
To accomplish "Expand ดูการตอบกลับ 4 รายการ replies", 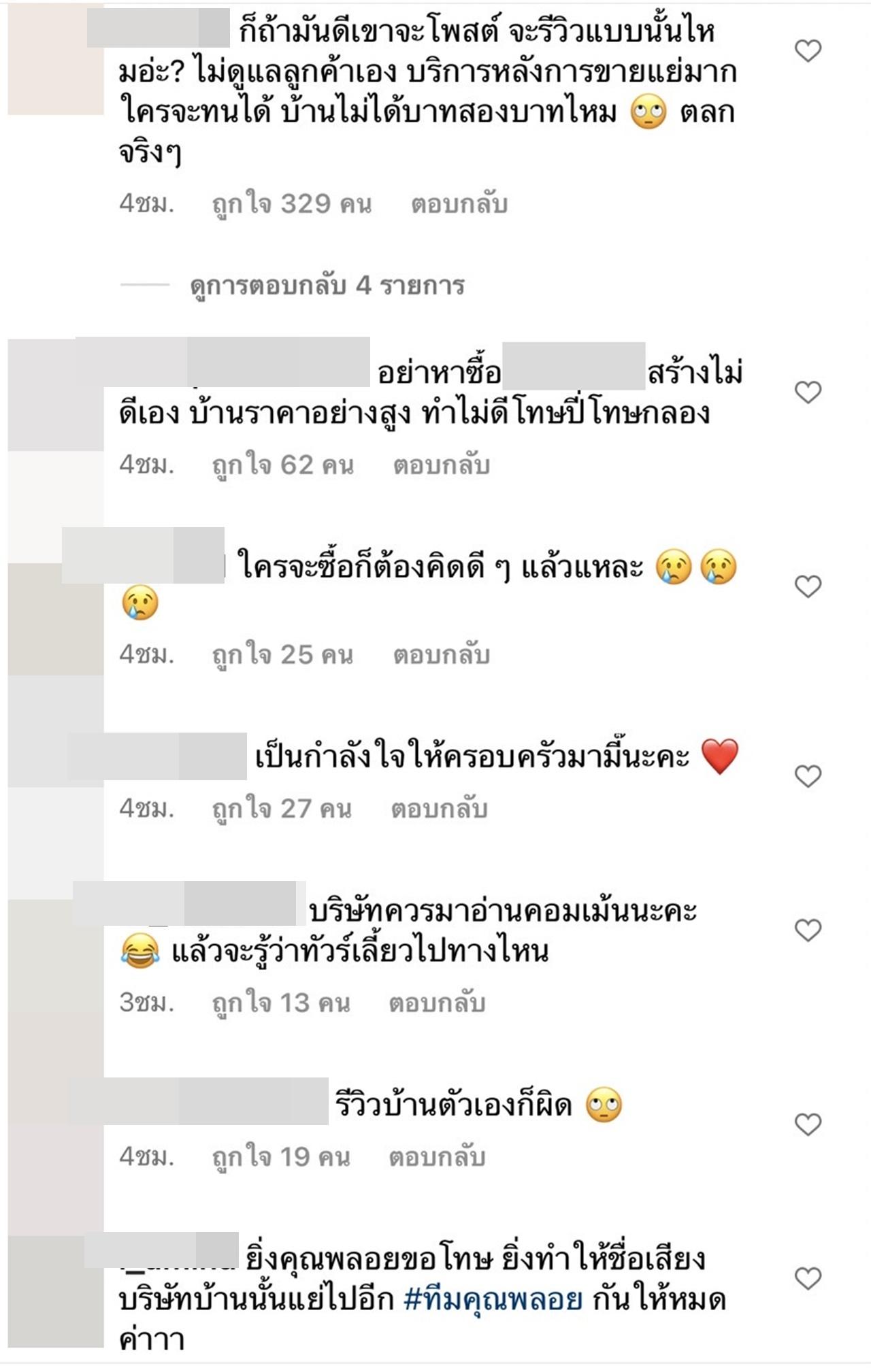I will tap(327, 286).
